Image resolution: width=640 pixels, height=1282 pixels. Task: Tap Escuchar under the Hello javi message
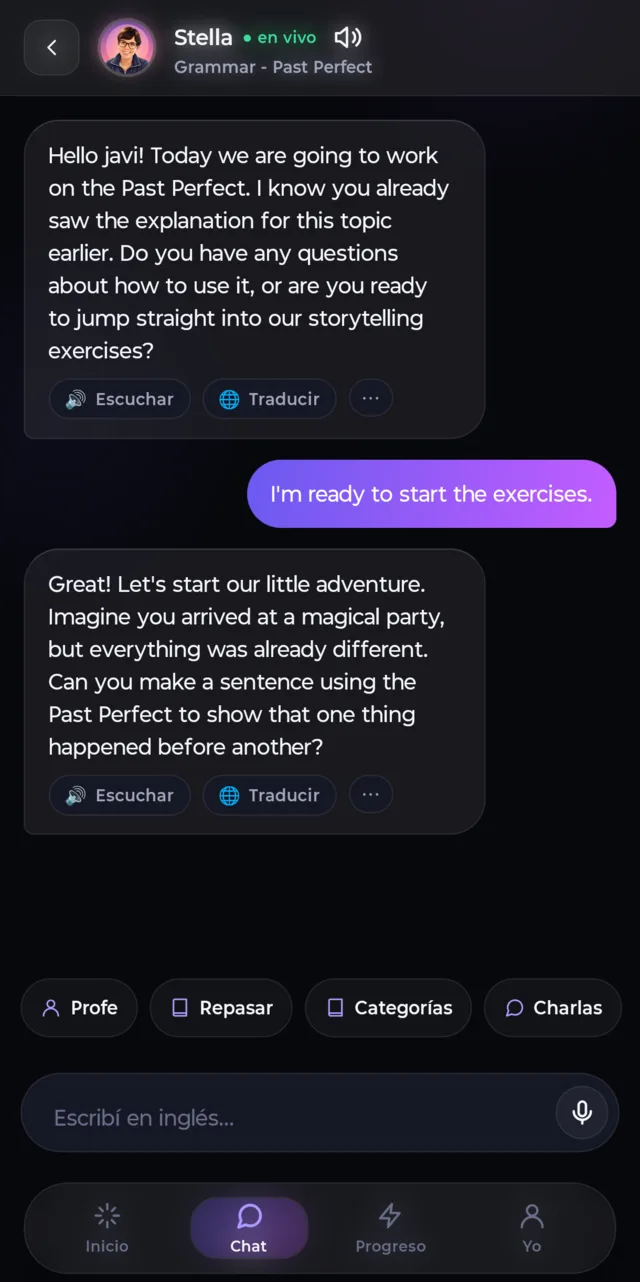coord(119,399)
